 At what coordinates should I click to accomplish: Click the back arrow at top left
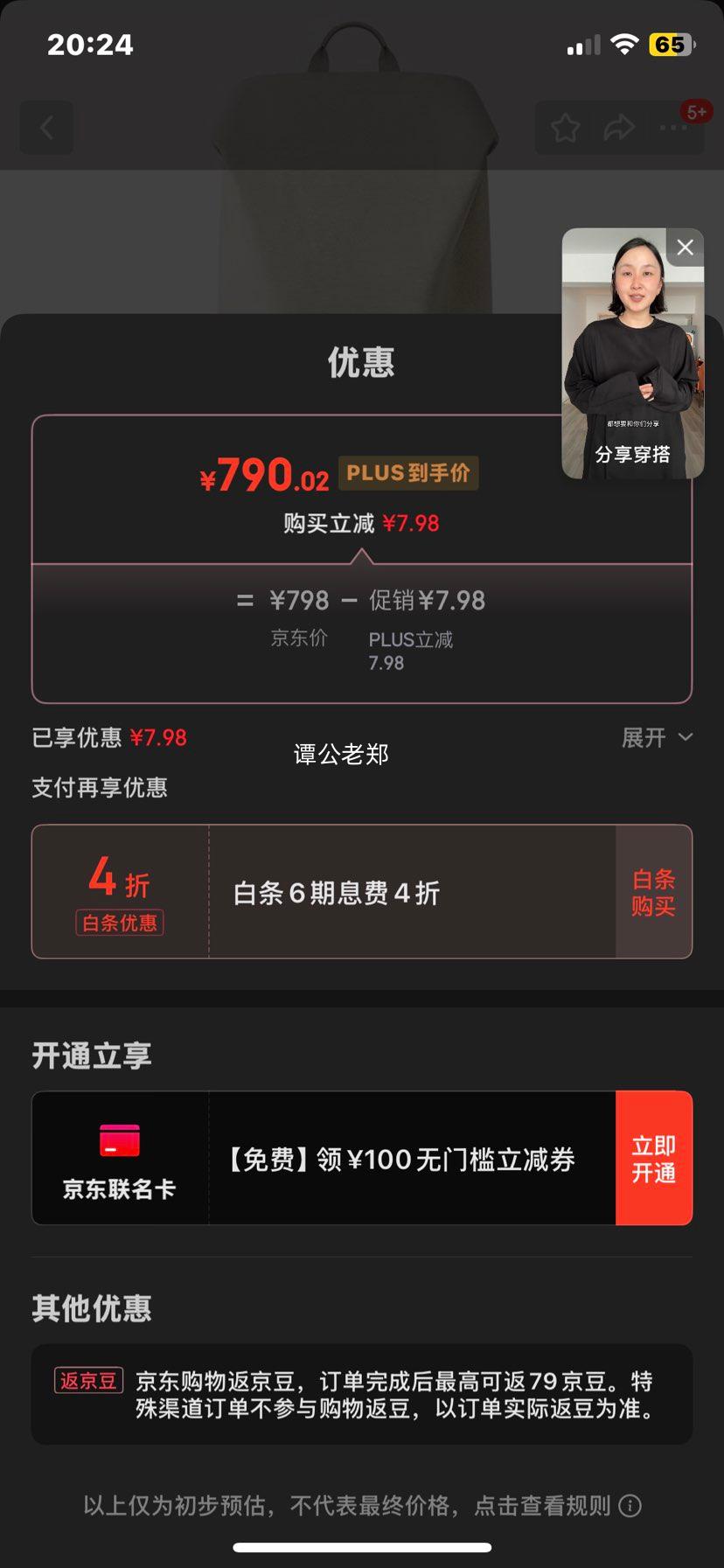45,128
